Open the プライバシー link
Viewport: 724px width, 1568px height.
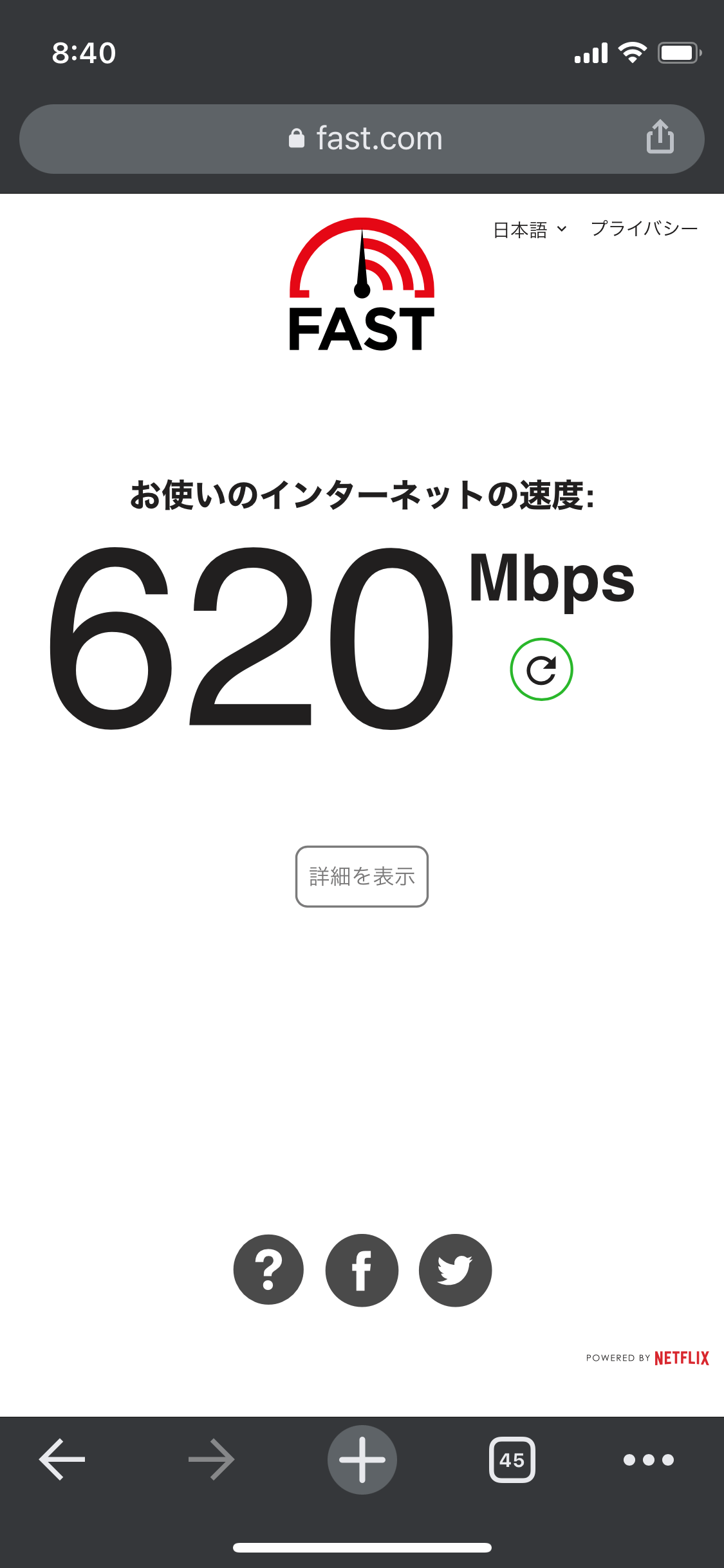(x=644, y=229)
